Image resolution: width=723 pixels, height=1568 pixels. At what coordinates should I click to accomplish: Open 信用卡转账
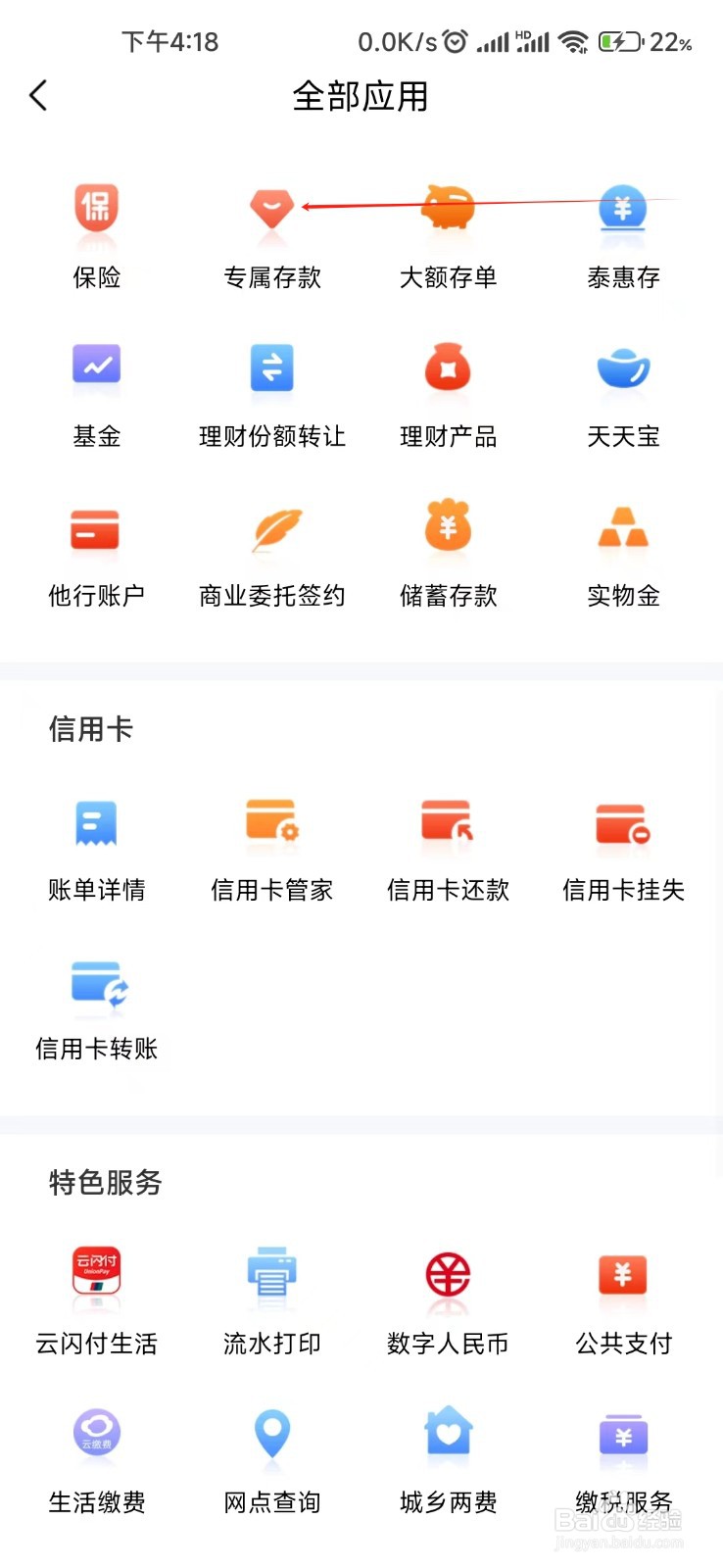pyautogui.click(x=96, y=1008)
